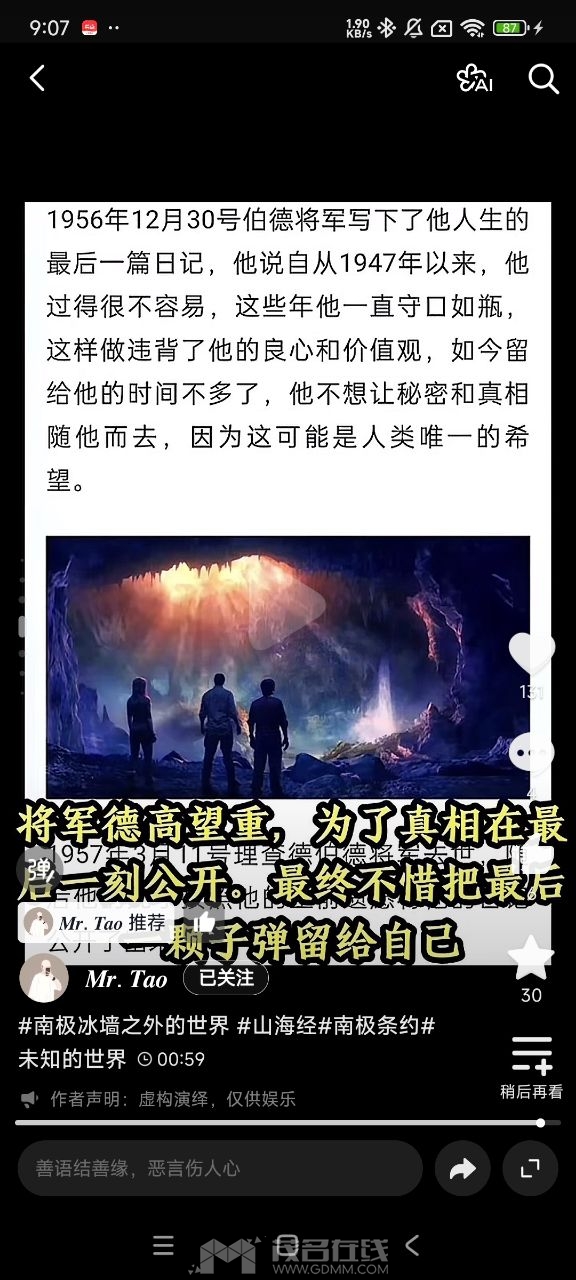Tap the 已关注 following button
This screenshot has height=1280, width=576.
click(226, 977)
